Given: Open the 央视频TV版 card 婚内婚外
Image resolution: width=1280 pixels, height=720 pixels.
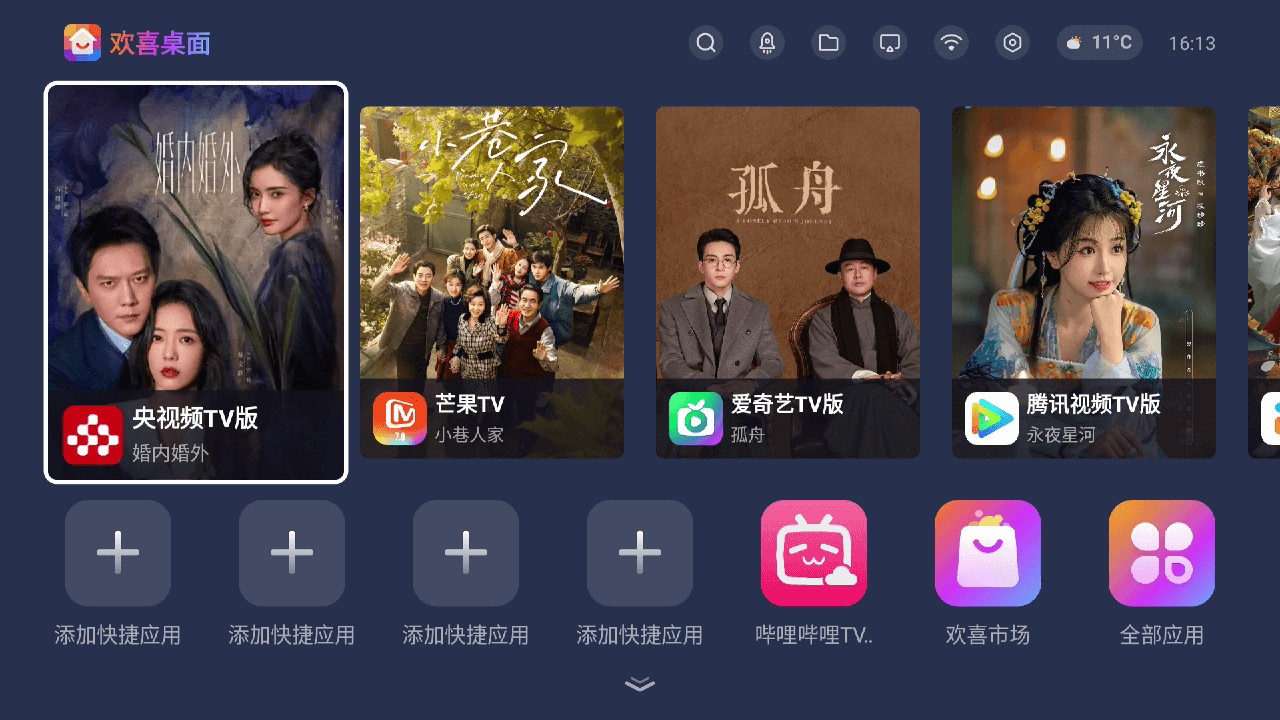Looking at the screenshot, I should 196,282.
